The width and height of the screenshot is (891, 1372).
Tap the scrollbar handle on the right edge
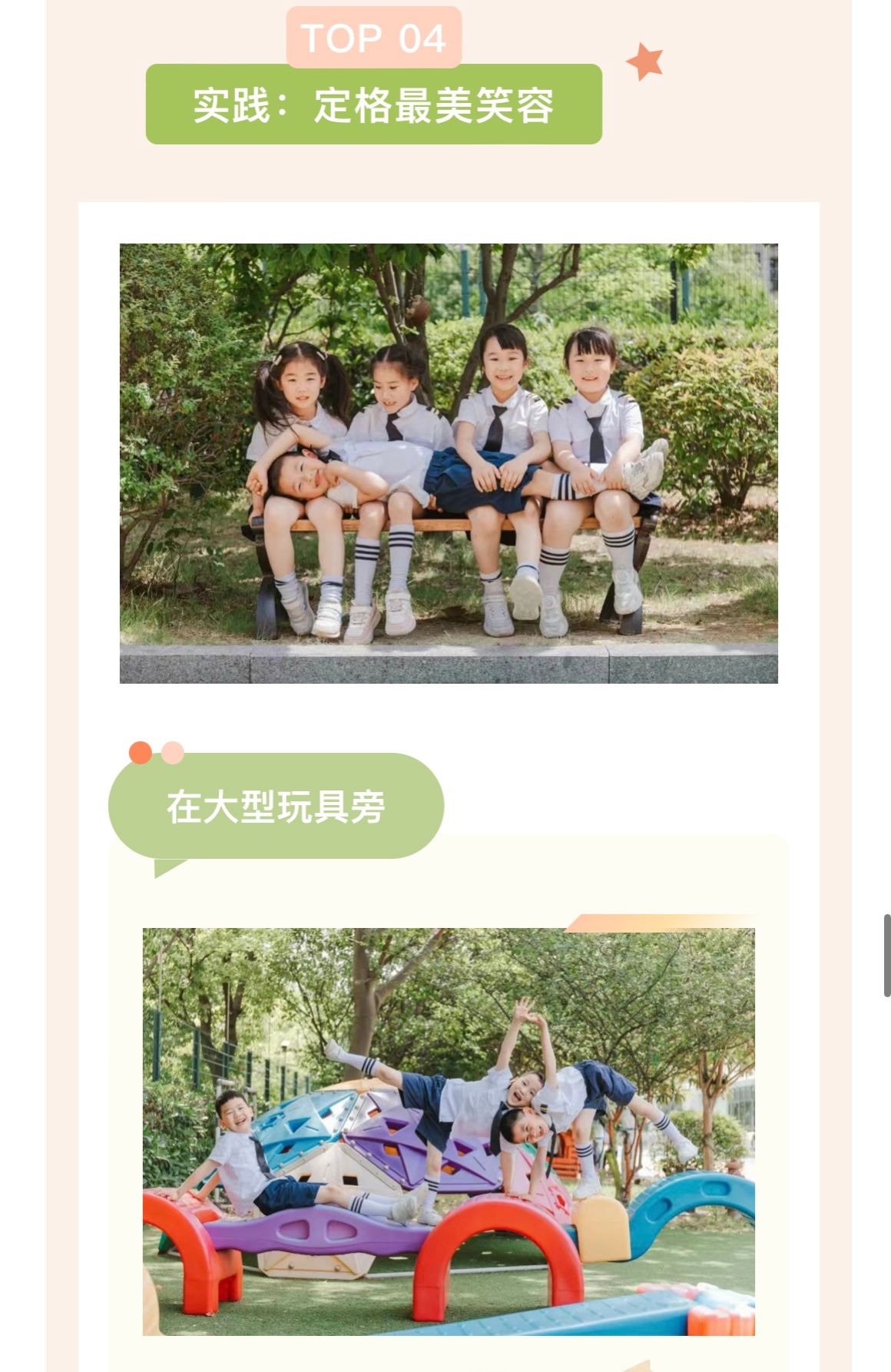(x=886, y=955)
